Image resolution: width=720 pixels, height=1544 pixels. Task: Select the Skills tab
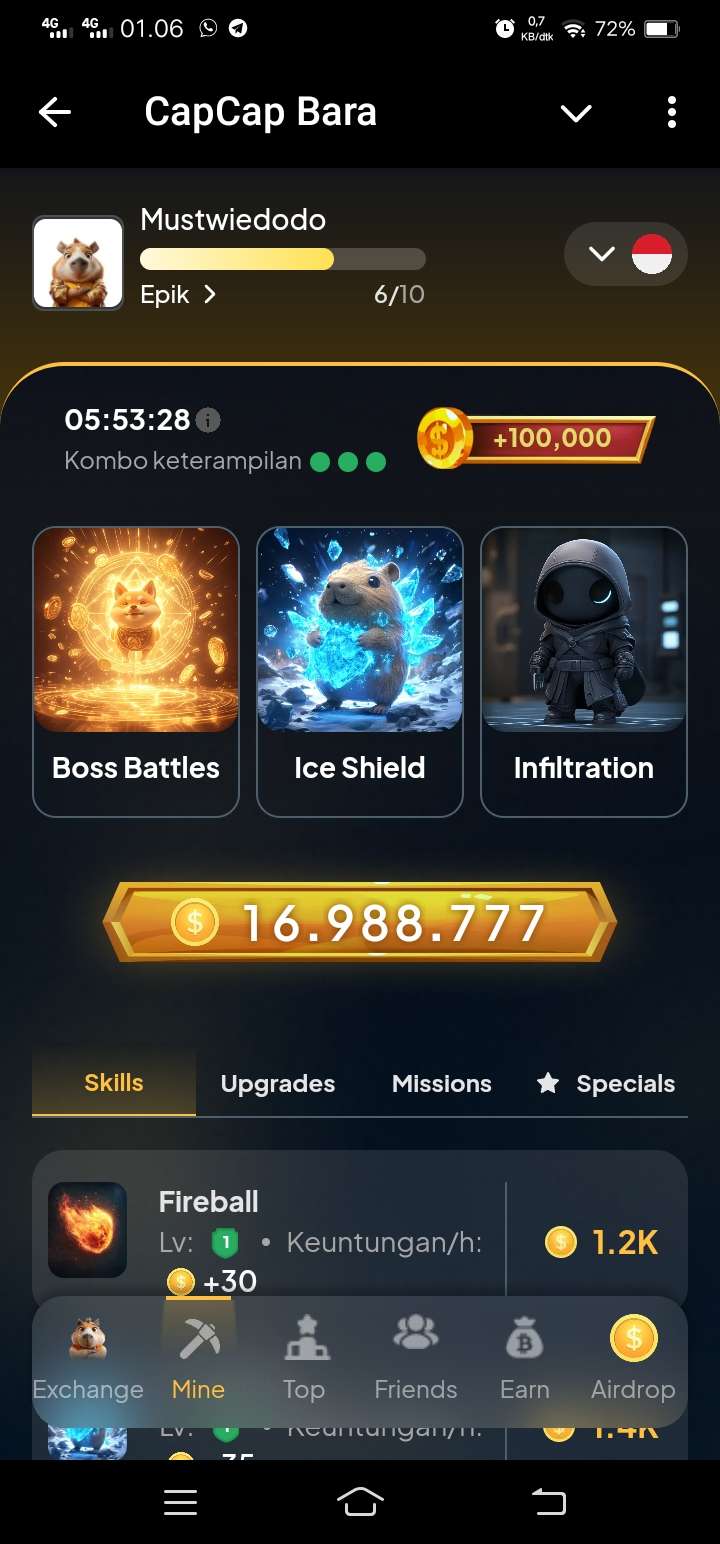[114, 1083]
